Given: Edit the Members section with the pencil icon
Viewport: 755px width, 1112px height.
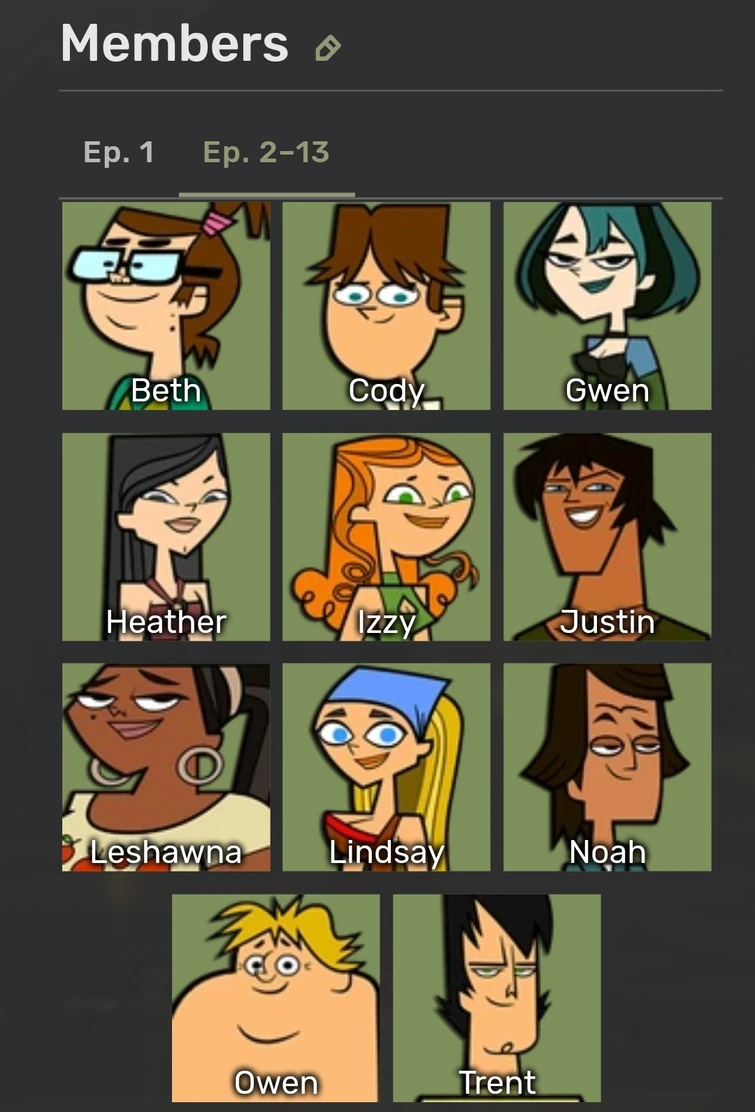Looking at the screenshot, I should [x=327, y=48].
